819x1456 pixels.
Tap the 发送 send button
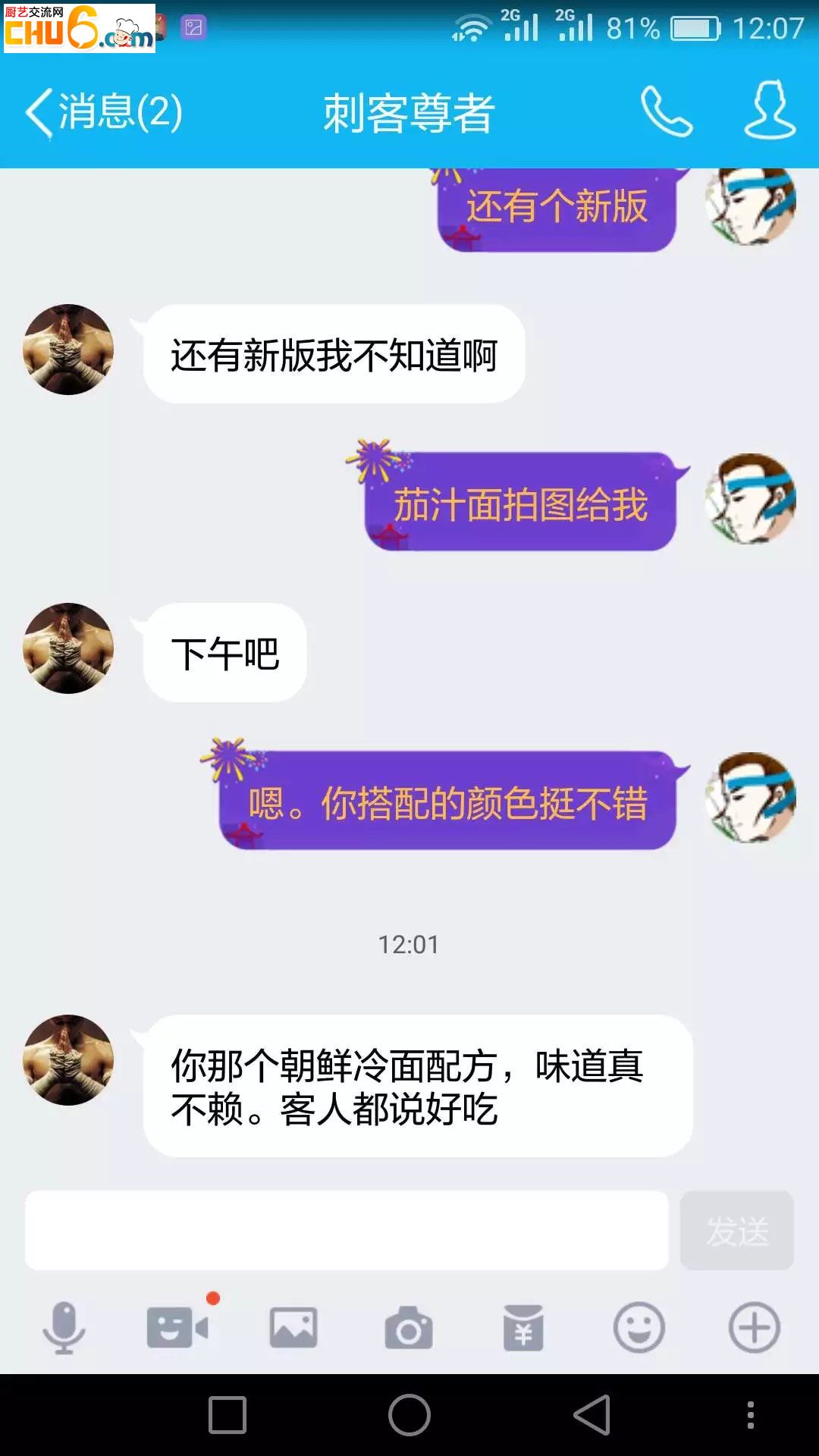click(x=736, y=1230)
